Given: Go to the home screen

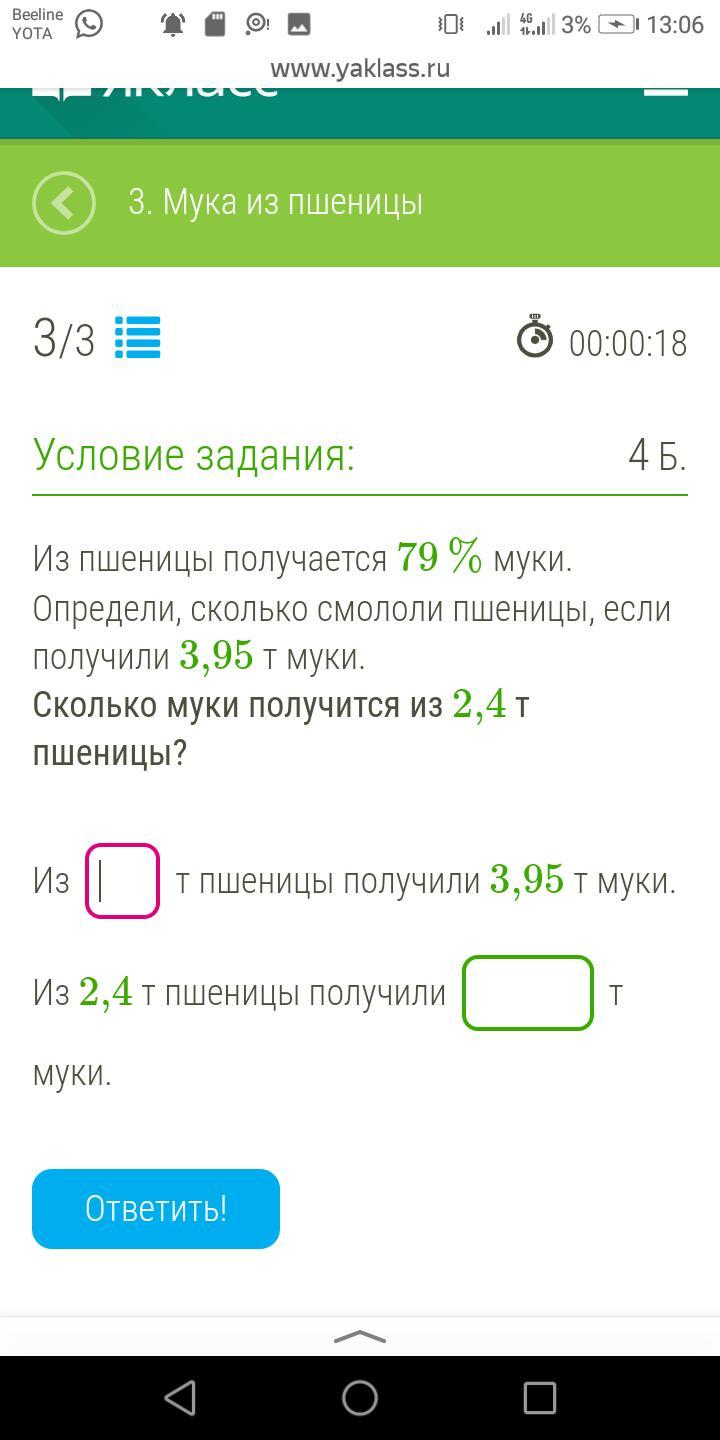Looking at the screenshot, I should point(360,1397).
